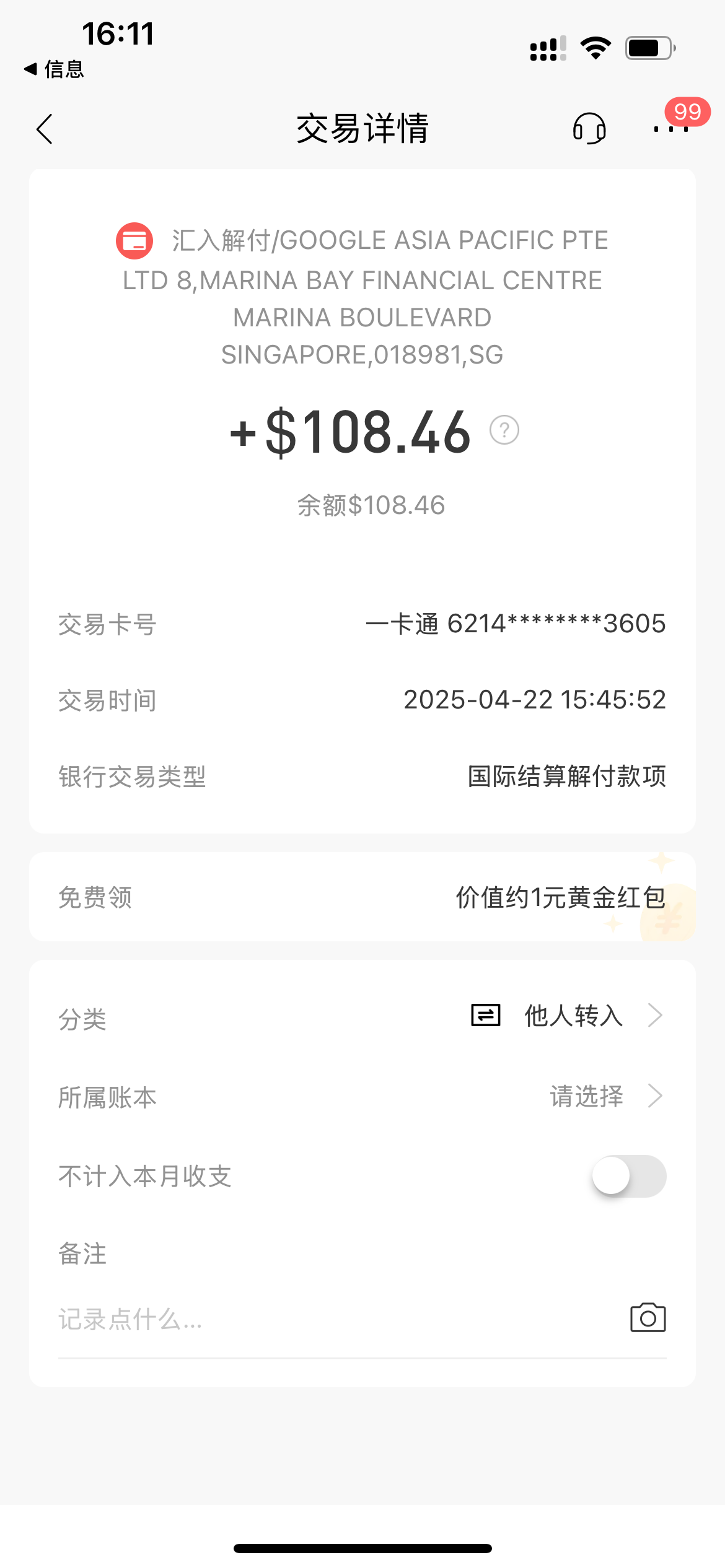Enable the 不计入本月收支 switch

[x=628, y=1176]
